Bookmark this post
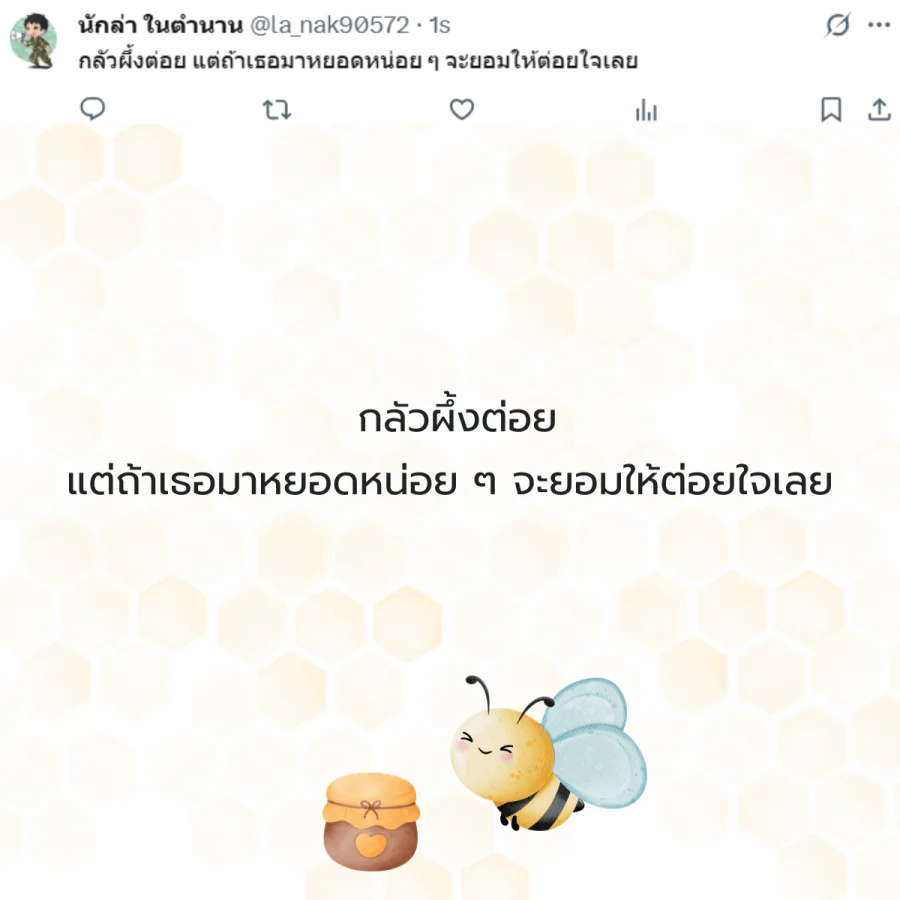The height and width of the screenshot is (900, 900). 831,109
